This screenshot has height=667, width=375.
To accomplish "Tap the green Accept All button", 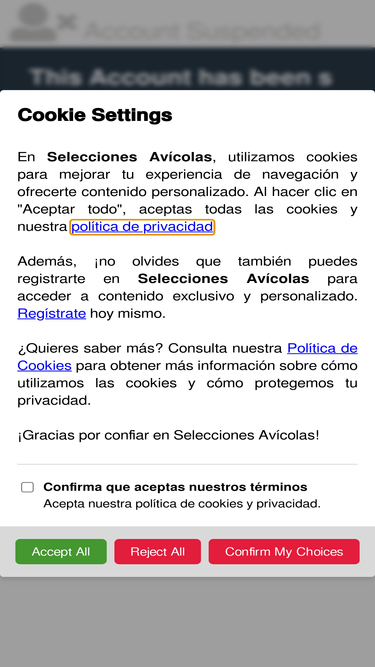I will click(61, 551).
